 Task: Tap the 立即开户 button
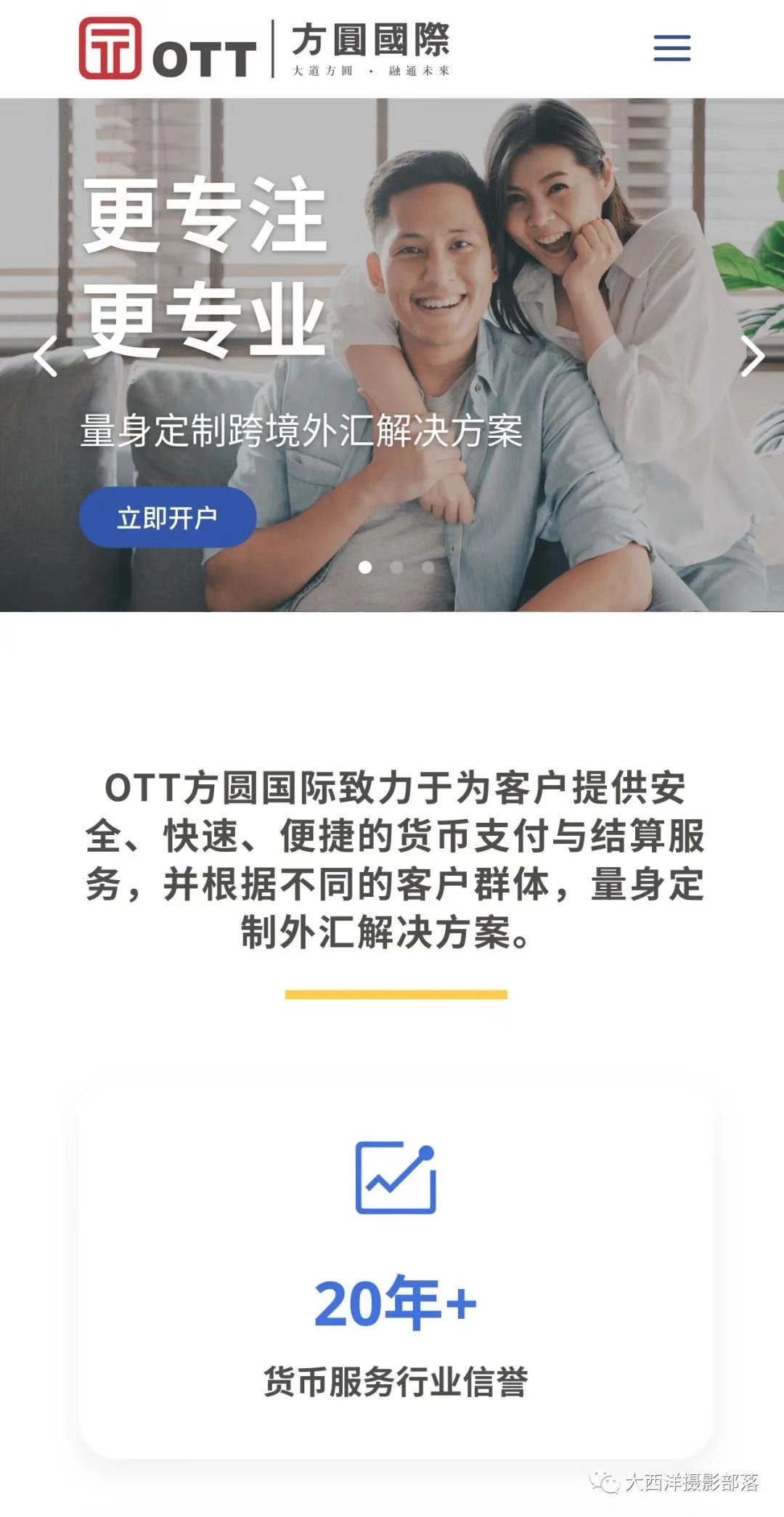tap(167, 518)
